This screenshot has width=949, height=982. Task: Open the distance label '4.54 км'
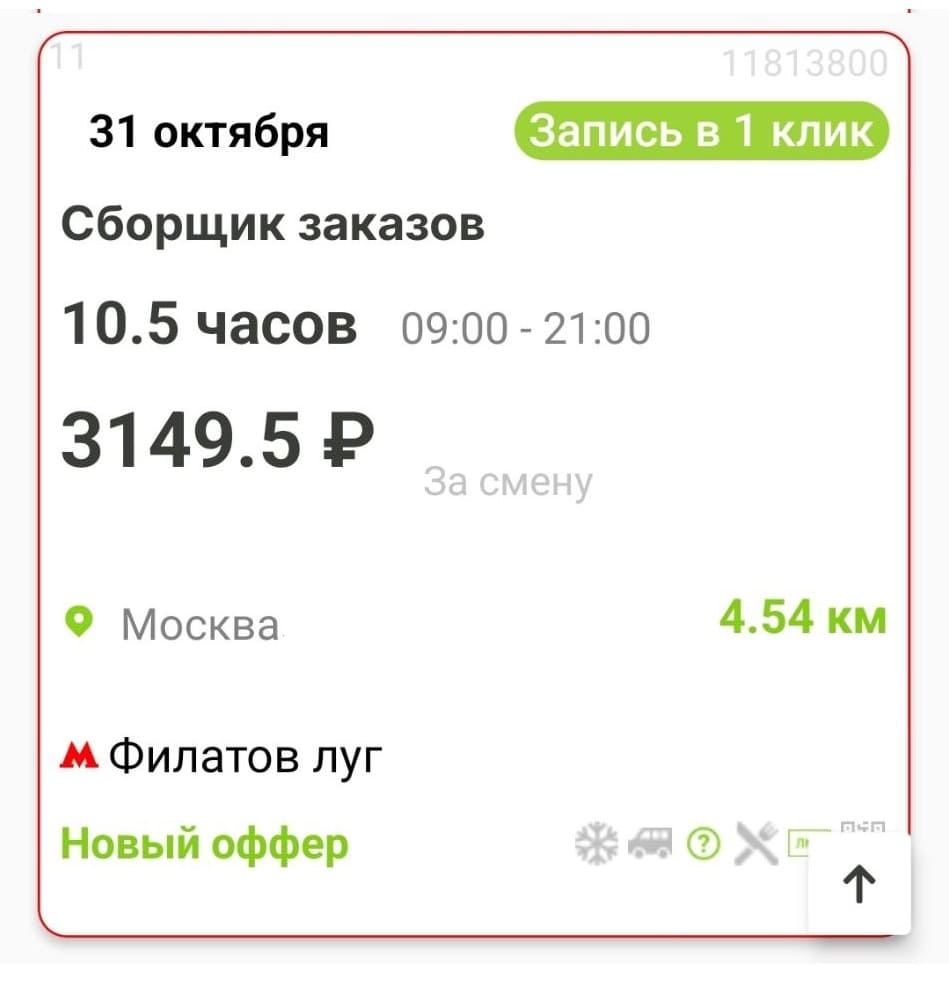802,617
